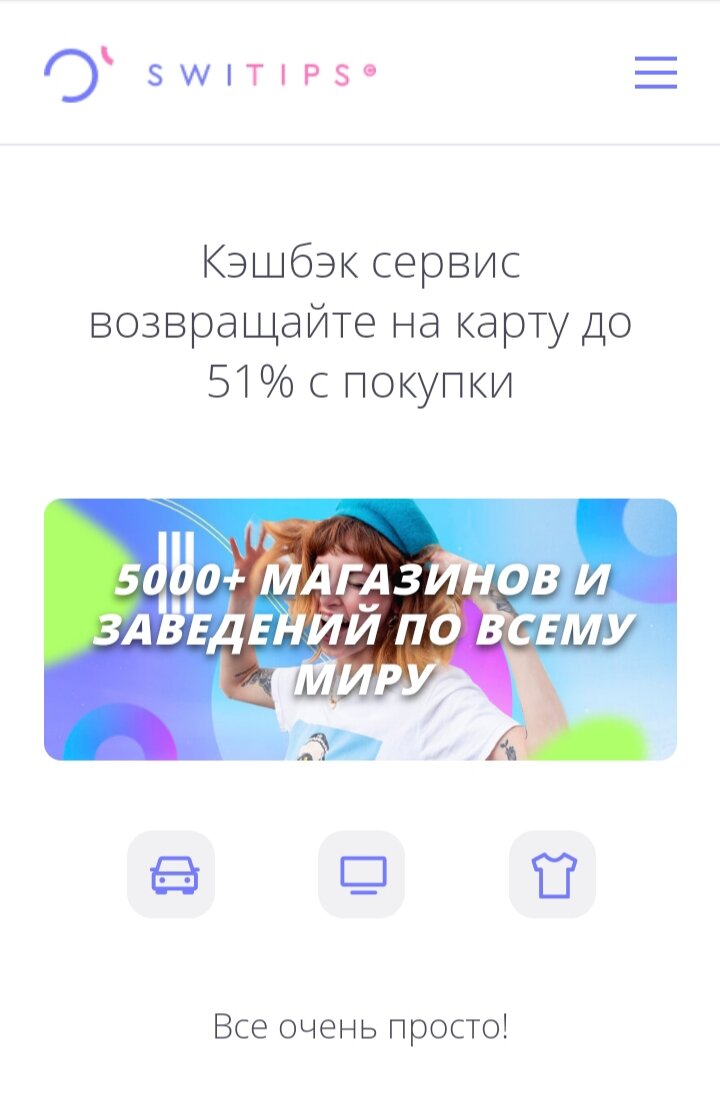Click the '51% с покупки' heading text

pyautogui.click(x=360, y=379)
